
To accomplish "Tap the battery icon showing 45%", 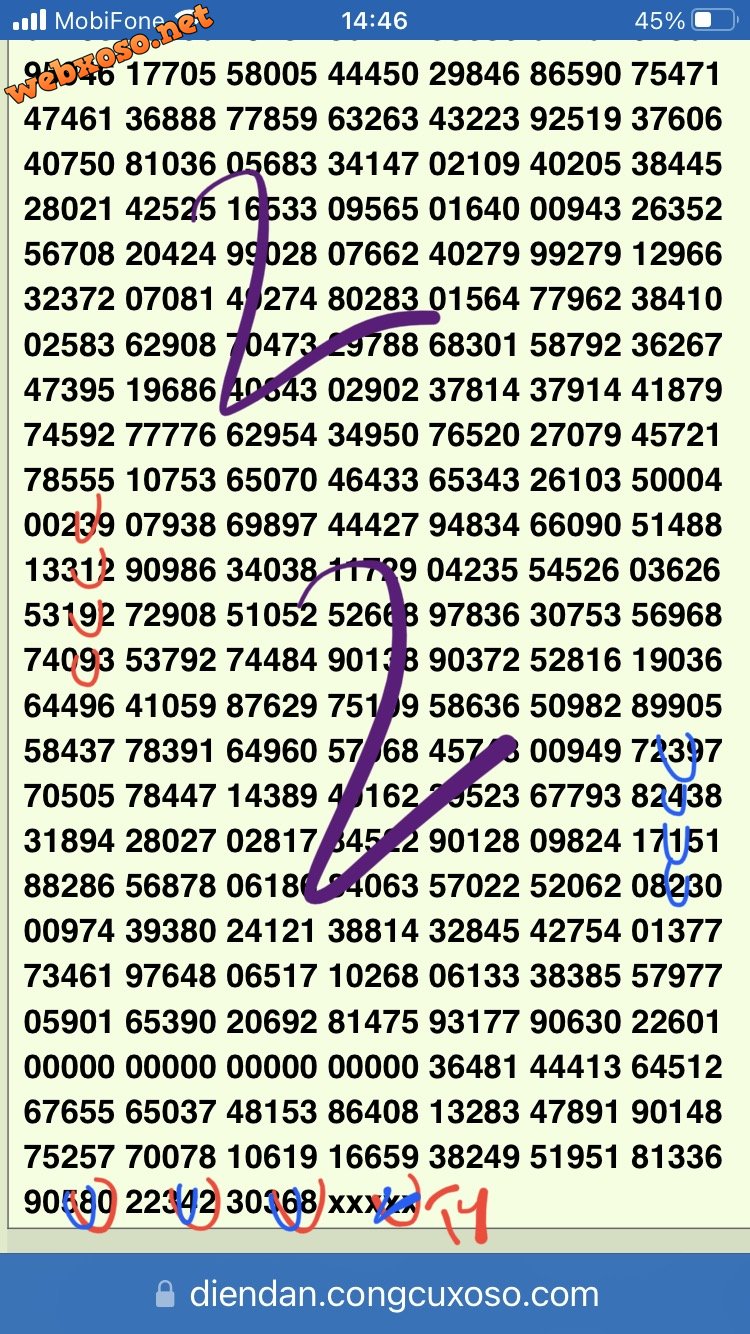I will pyautogui.click(x=714, y=17).
